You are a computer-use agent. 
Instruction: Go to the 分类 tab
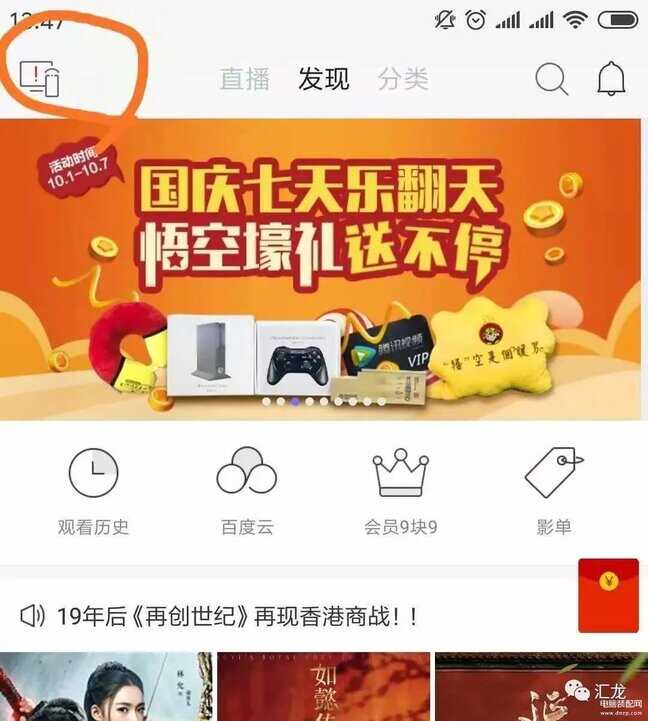(x=403, y=79)
